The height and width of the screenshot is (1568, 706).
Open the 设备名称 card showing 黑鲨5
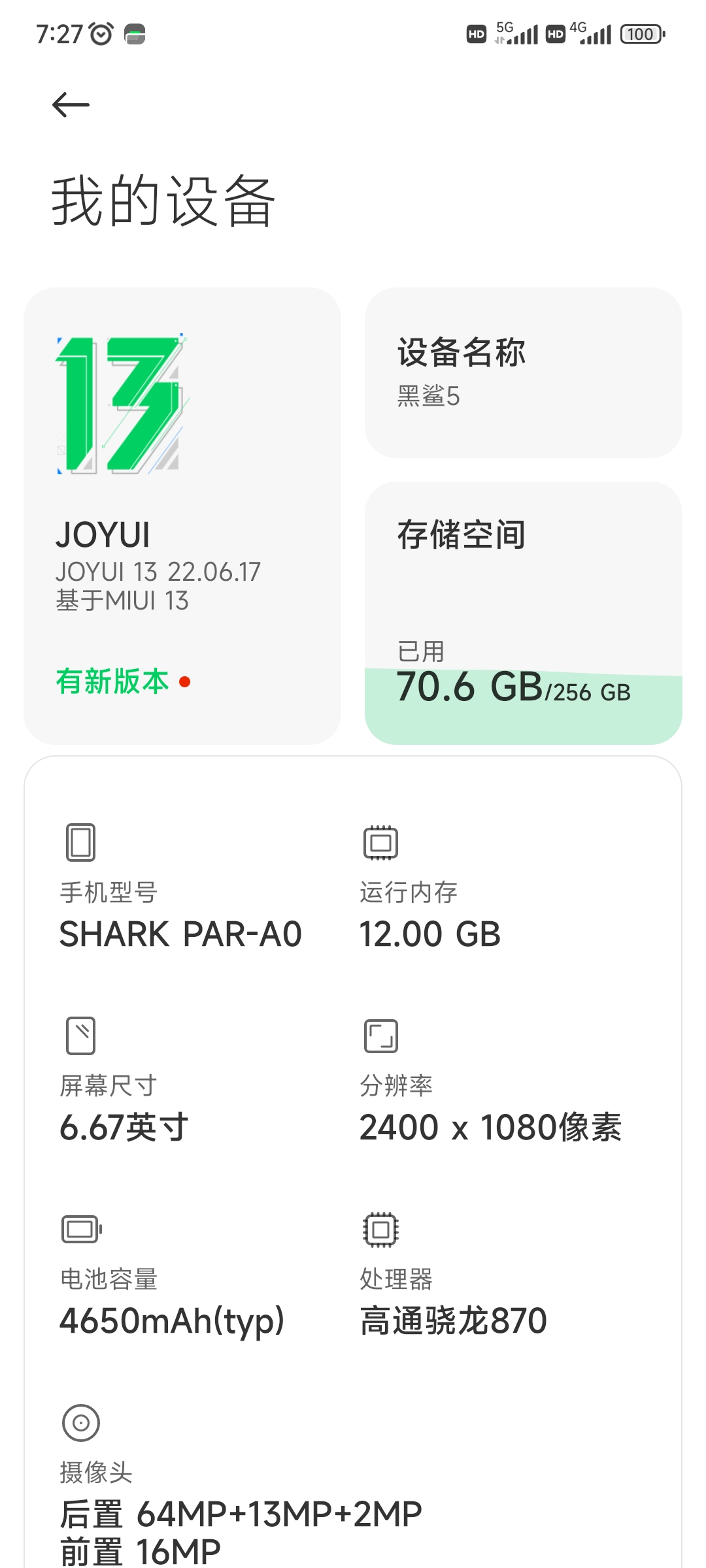point(524,372)
